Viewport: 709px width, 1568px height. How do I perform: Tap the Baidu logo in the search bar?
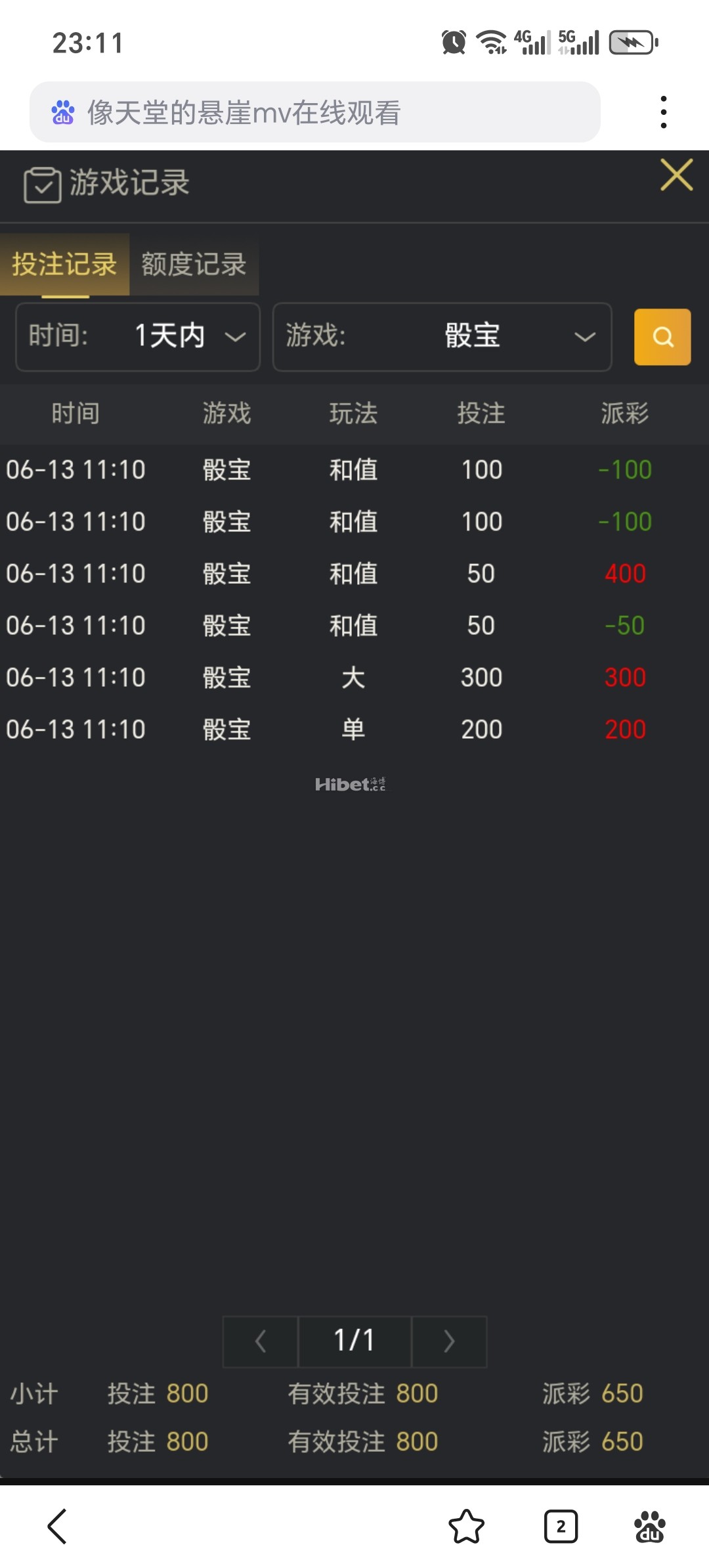(x=63, y=113)
